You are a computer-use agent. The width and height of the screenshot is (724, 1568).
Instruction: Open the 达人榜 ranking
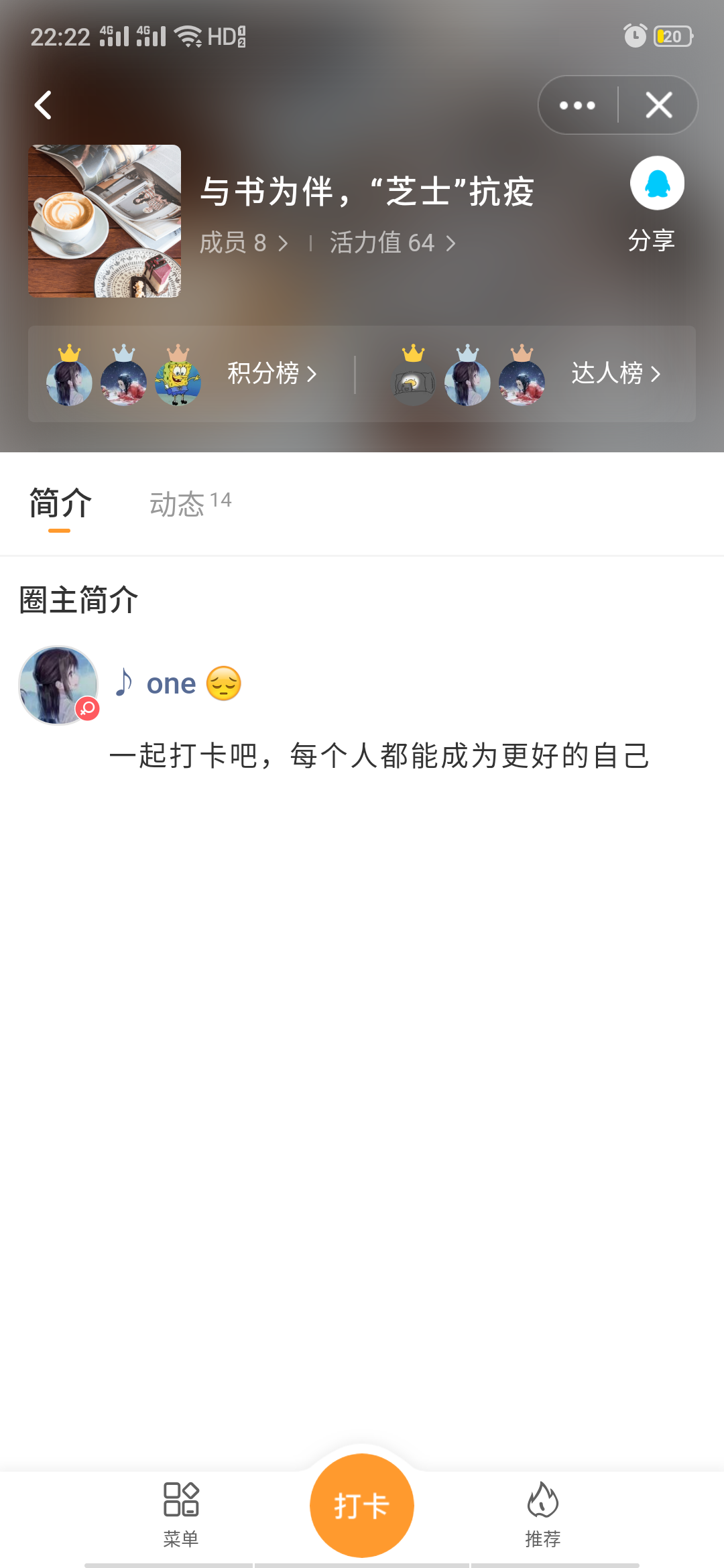coord(615,373)
